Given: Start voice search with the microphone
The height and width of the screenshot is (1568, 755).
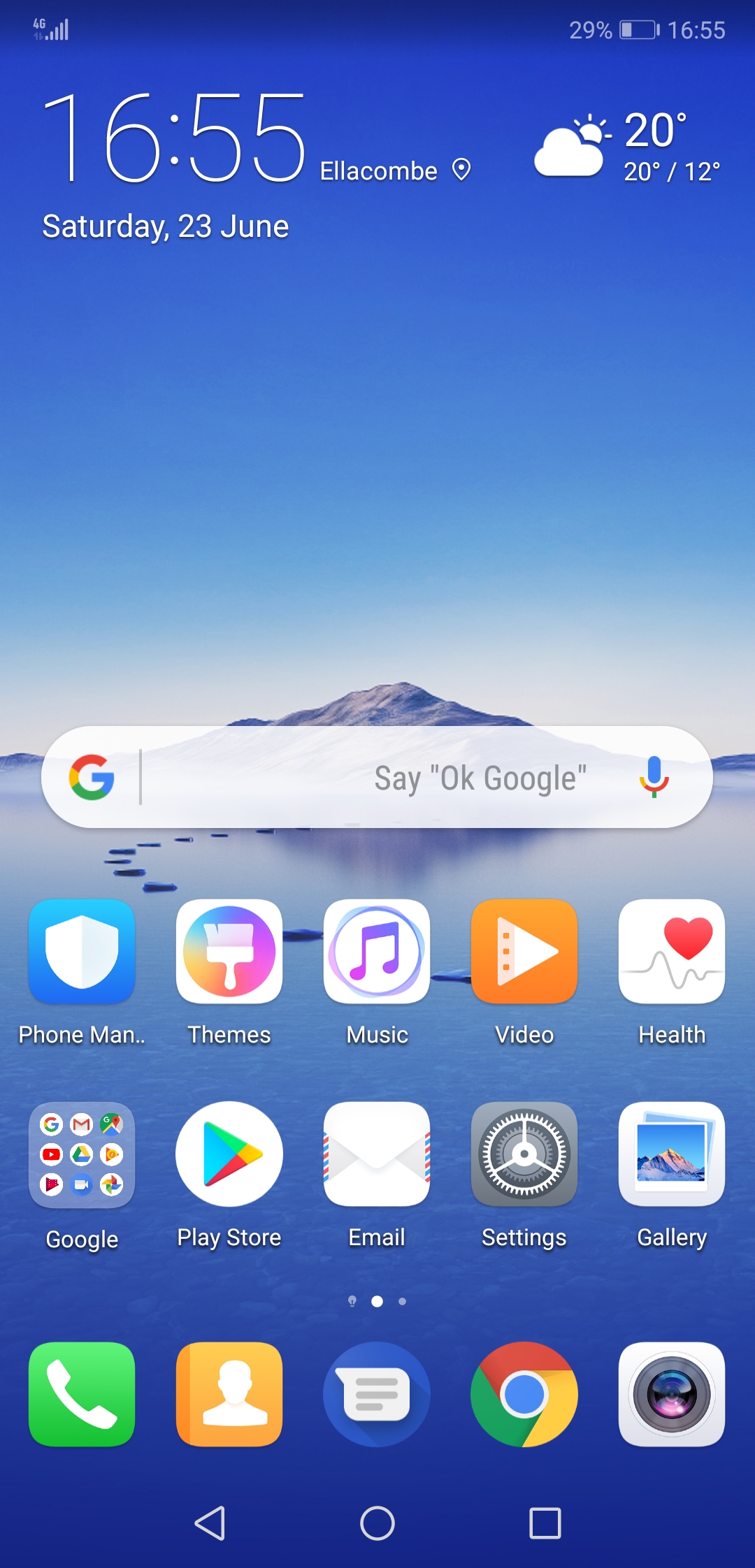Looking at the screenshot, I should 654,777.
